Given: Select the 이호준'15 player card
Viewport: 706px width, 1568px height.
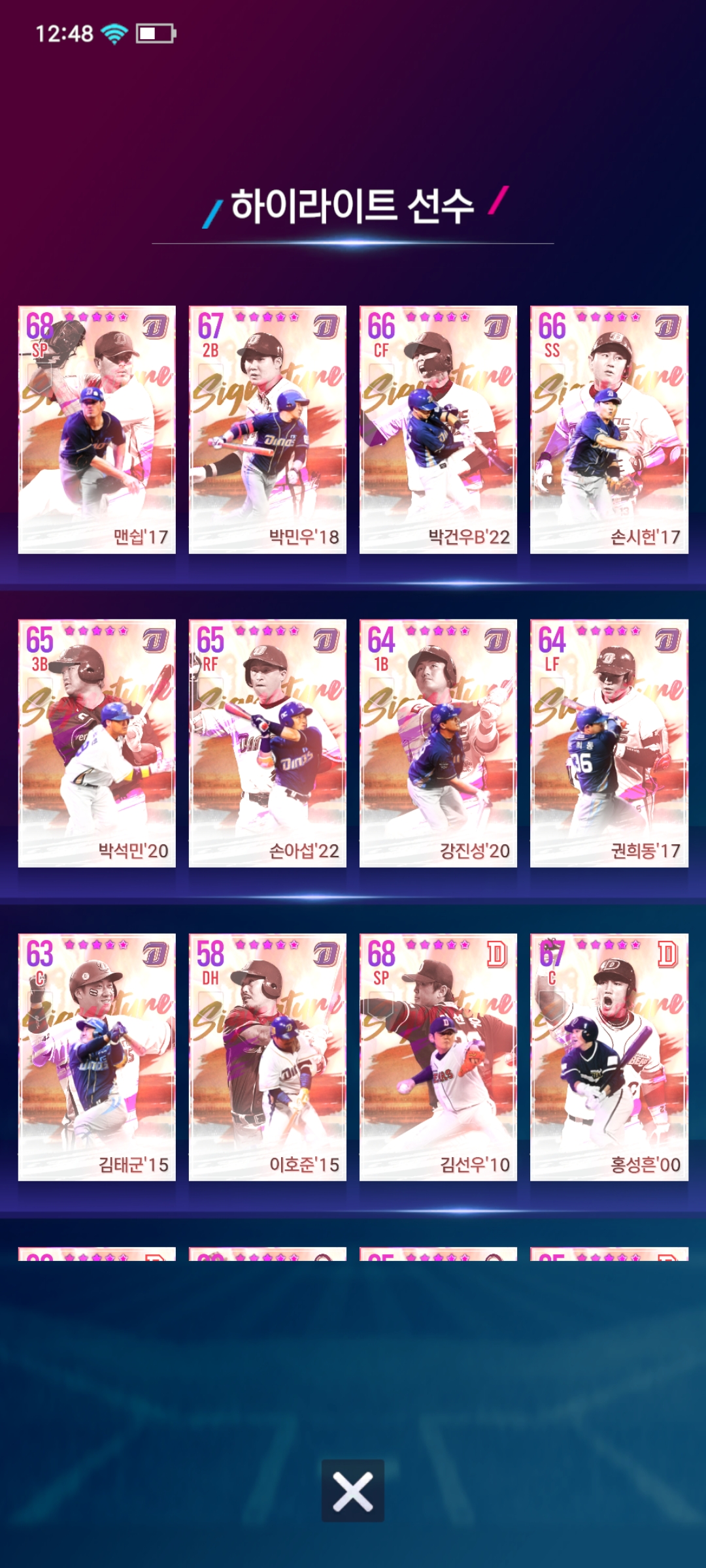Looking at the screenshot, I should [x=267, y=1056].
